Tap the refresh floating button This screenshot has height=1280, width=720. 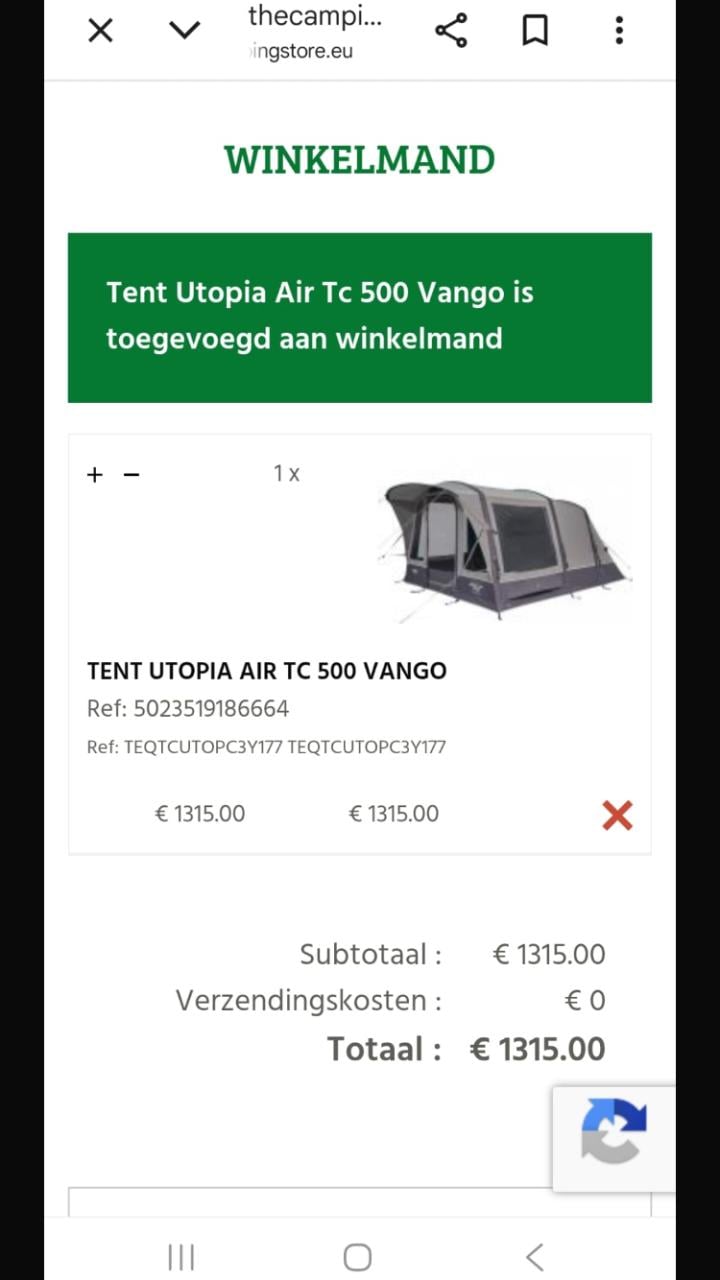pos(615,1137)
